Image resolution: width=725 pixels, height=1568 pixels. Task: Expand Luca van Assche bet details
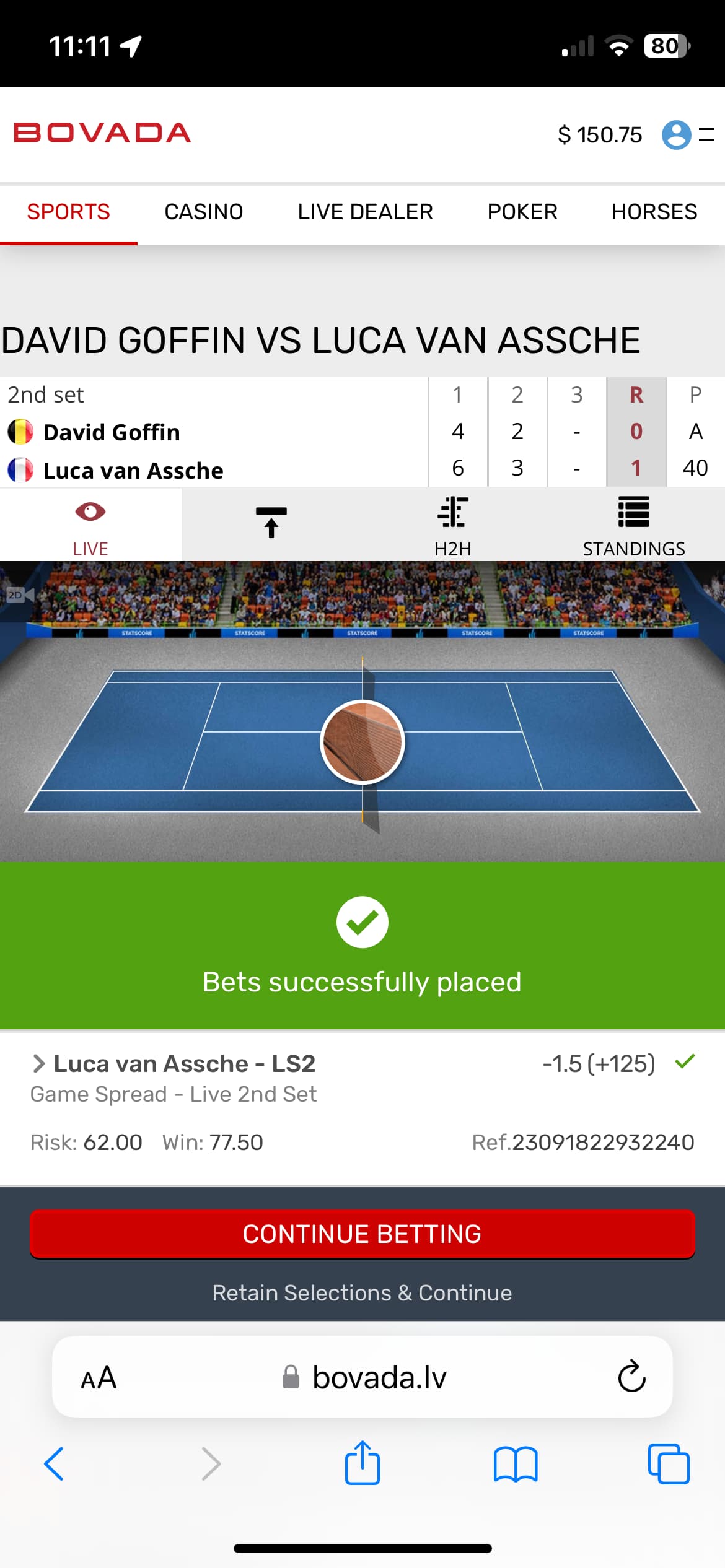click(38, 1064)
